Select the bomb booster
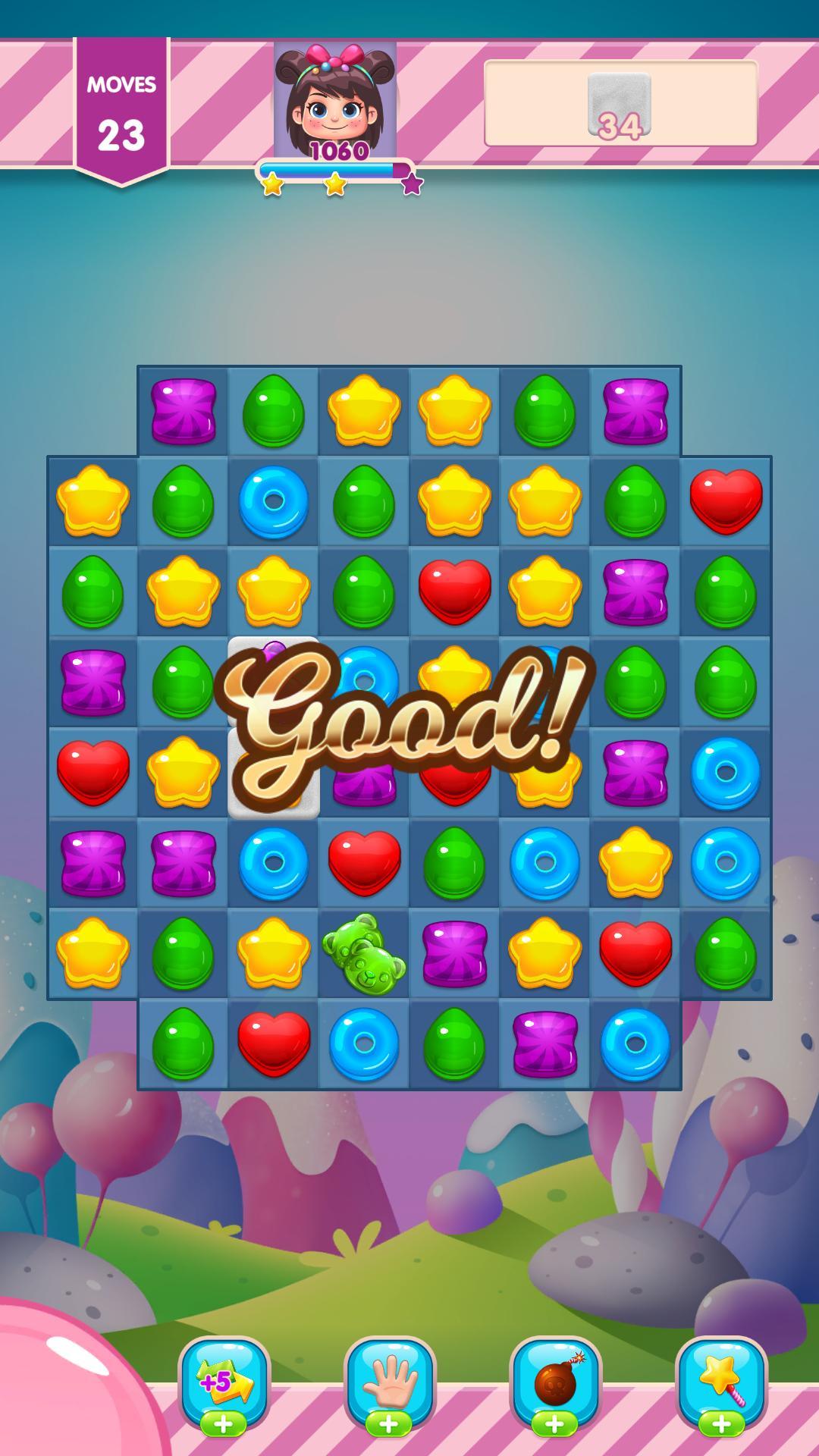Image resolution: width=819 pixels, height=1456 pixels. 555,1385
